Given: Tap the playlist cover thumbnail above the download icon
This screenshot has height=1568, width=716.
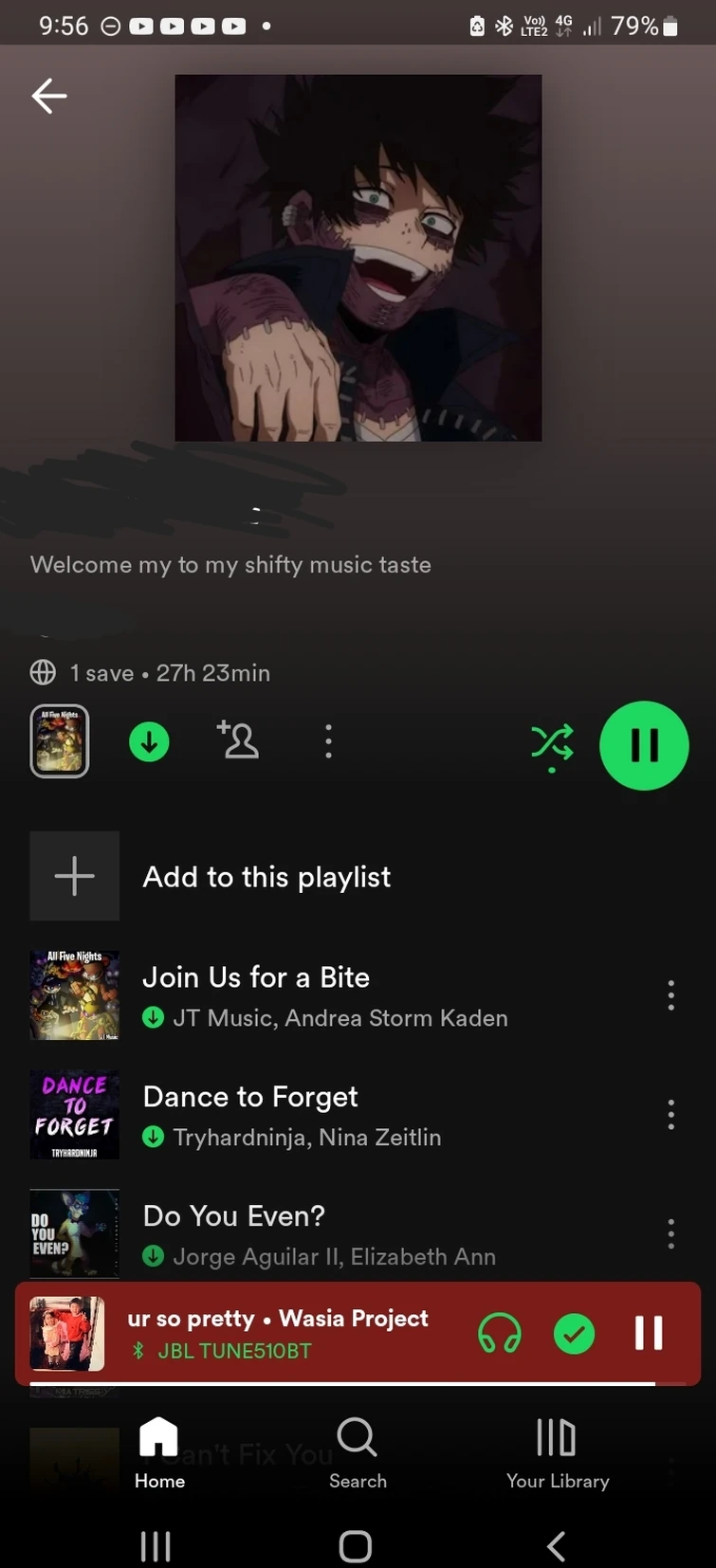Looking at the screenshot, I should click(59, 740).
